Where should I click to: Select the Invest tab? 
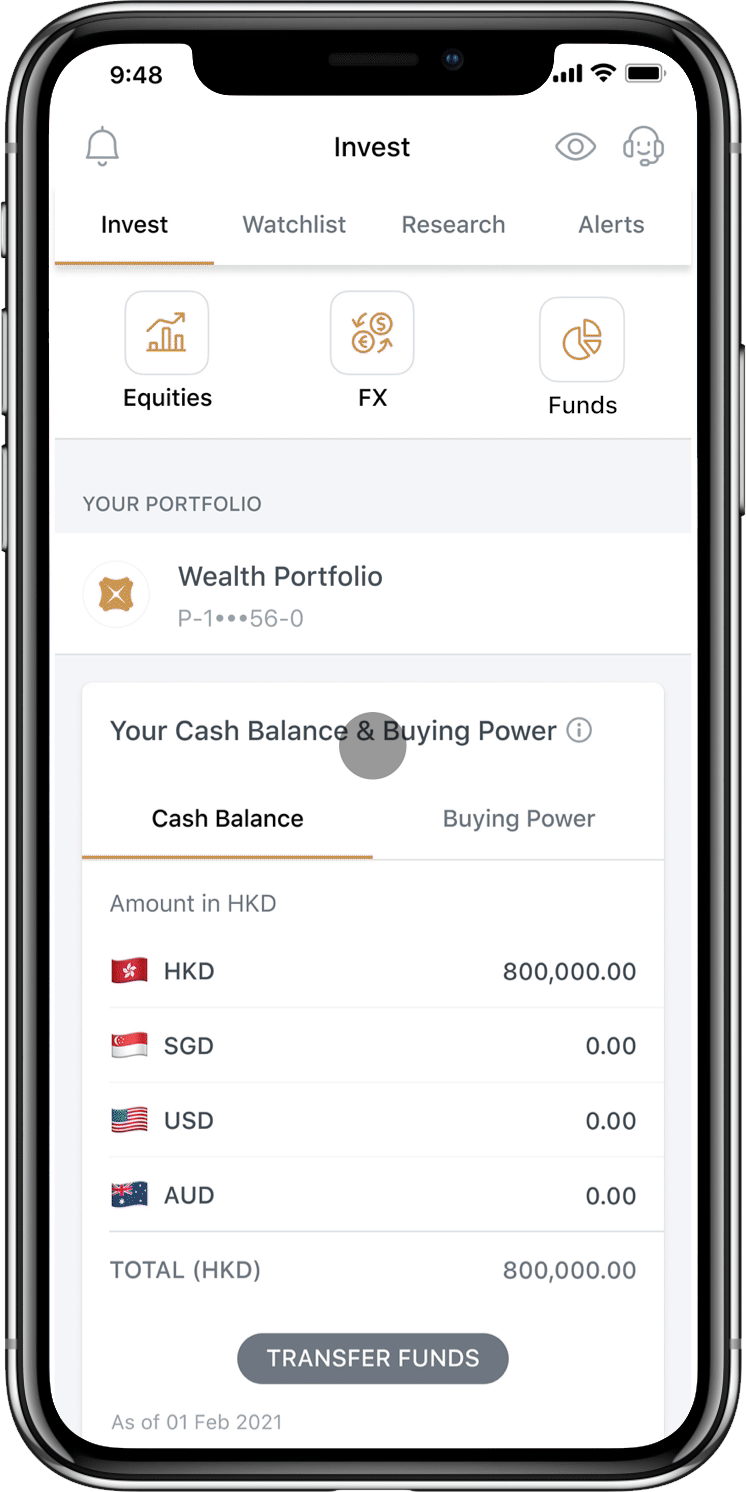[134, 225]
